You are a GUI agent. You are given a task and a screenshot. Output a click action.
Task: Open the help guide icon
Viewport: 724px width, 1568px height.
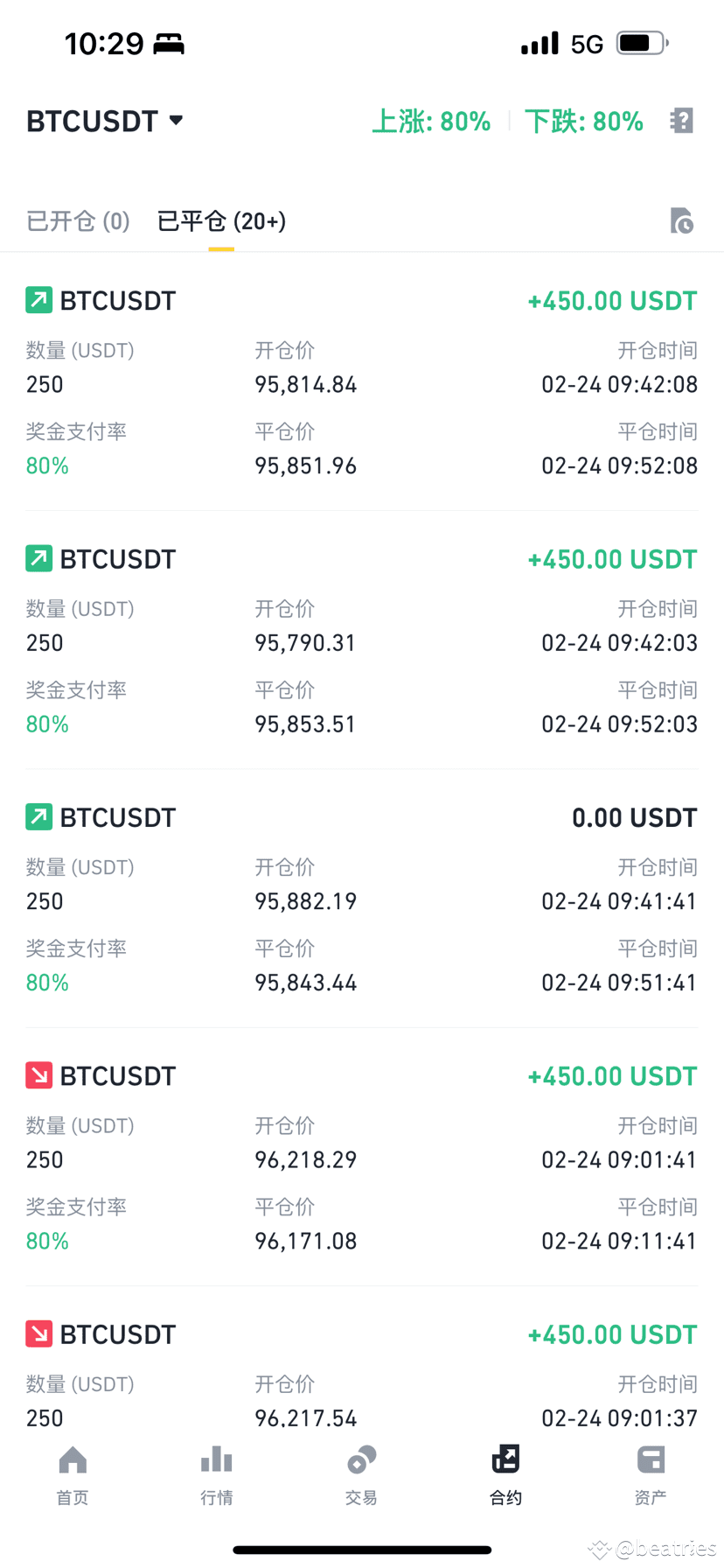682,121
